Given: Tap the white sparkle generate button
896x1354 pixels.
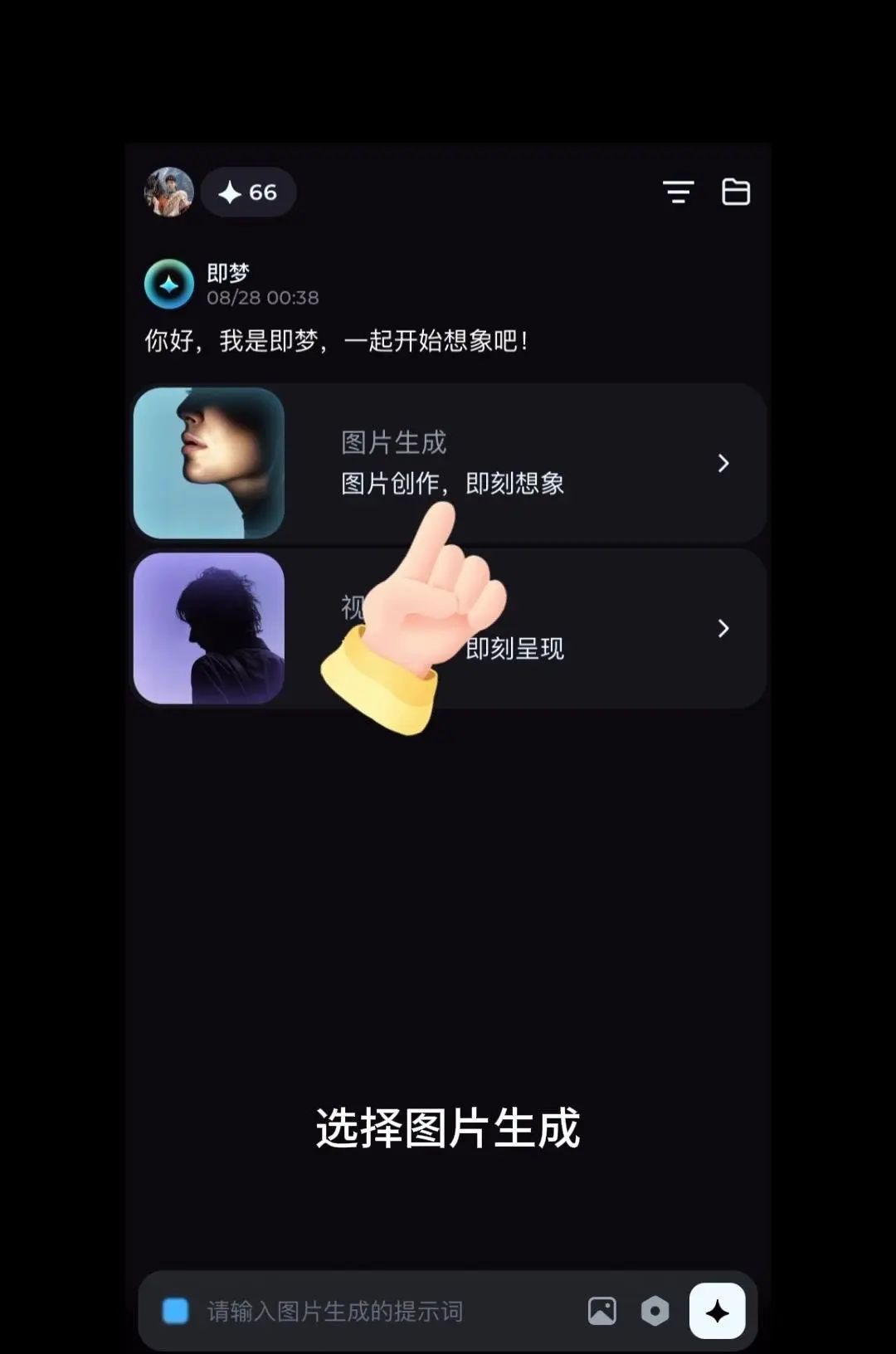Looking at the screenshot, I should pyautogui.click(x=717, y=1310).
